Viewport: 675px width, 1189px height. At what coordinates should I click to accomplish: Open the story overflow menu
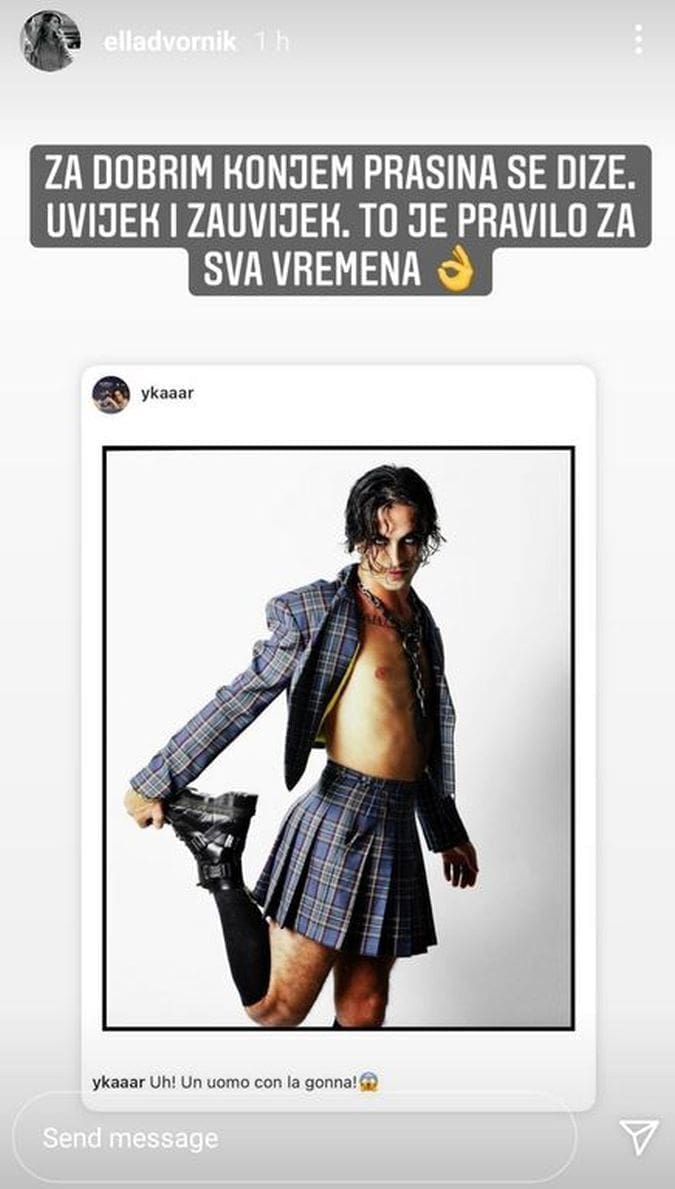[x=638, y=41]
